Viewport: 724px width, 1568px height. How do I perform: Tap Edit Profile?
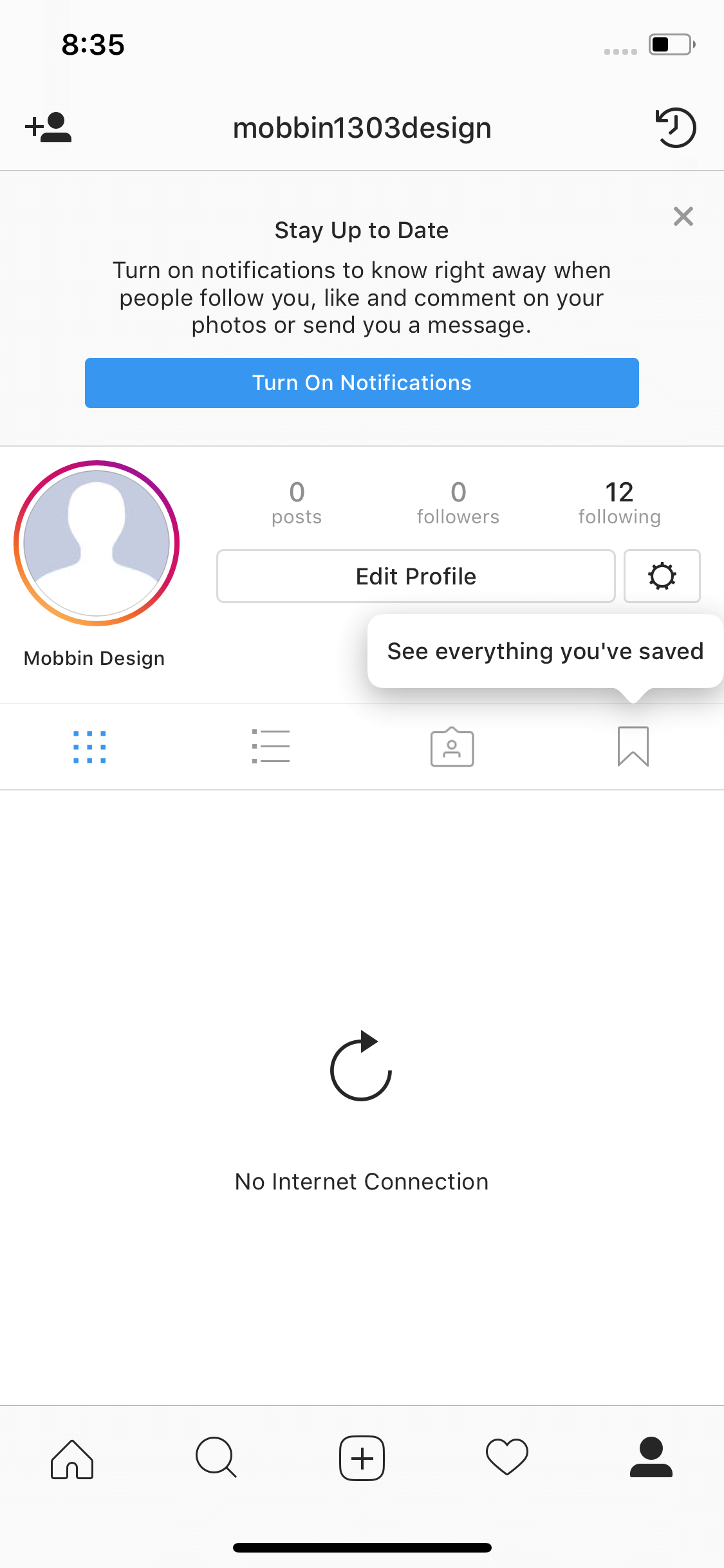tap(416, 576)
